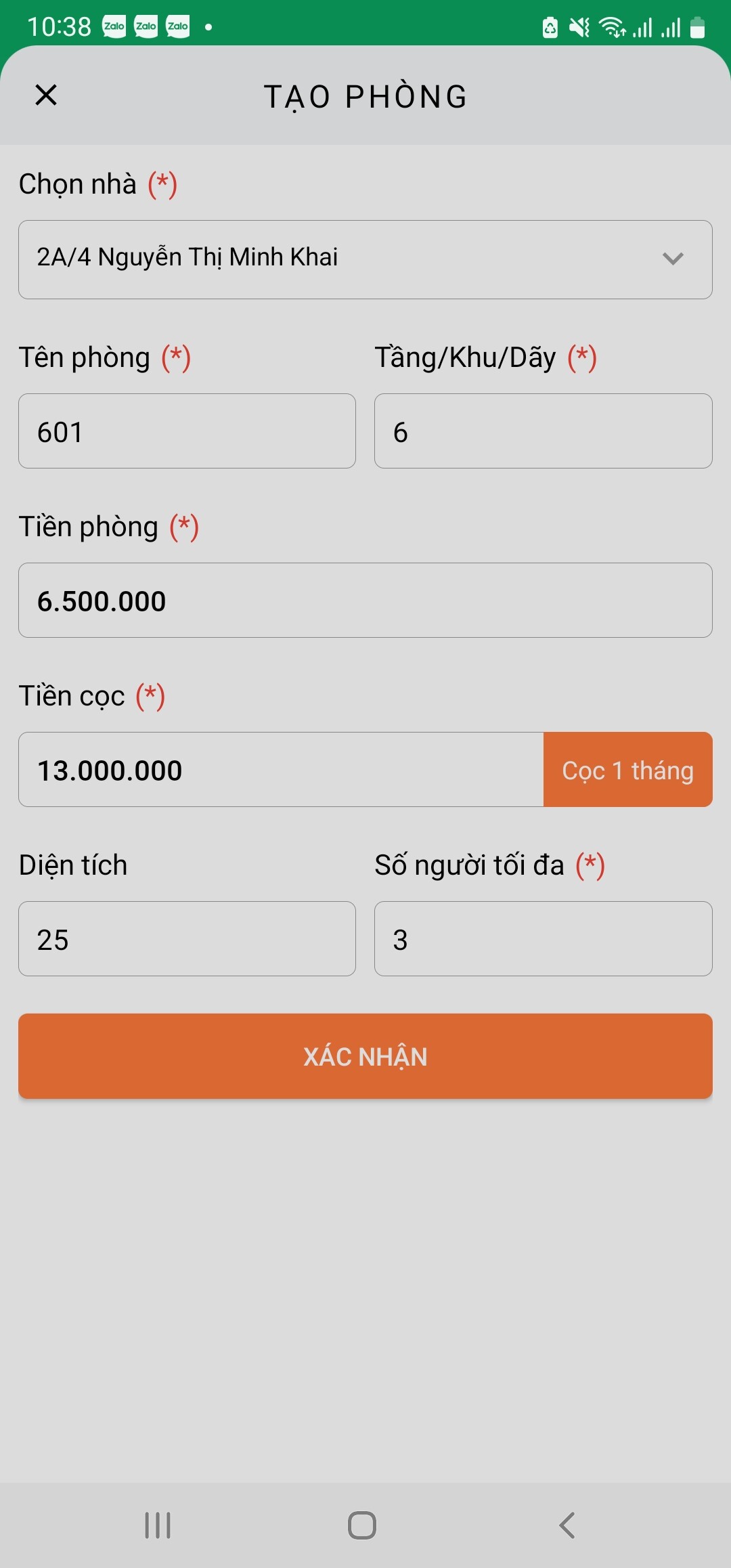Edit the Tên phòng field

pyautogui.click(x=187, y=431)
